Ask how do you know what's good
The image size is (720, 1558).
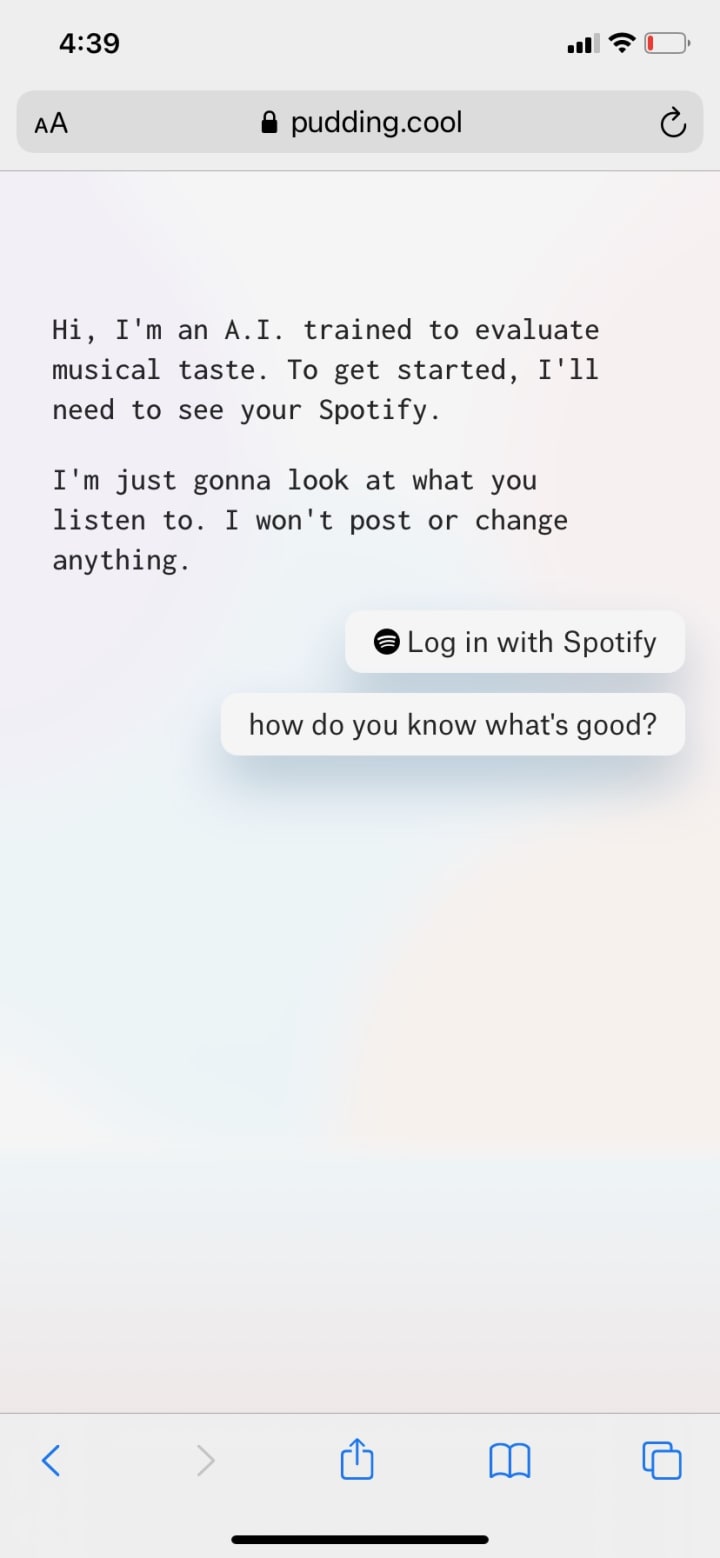point(452,724)
